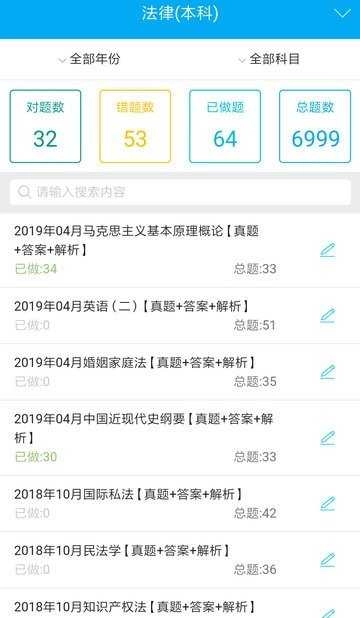The width and height of the screenshot is (360, 618).
Task: Open 2018年10月知识产权法 exam paper
Action: tap(180, 604)
